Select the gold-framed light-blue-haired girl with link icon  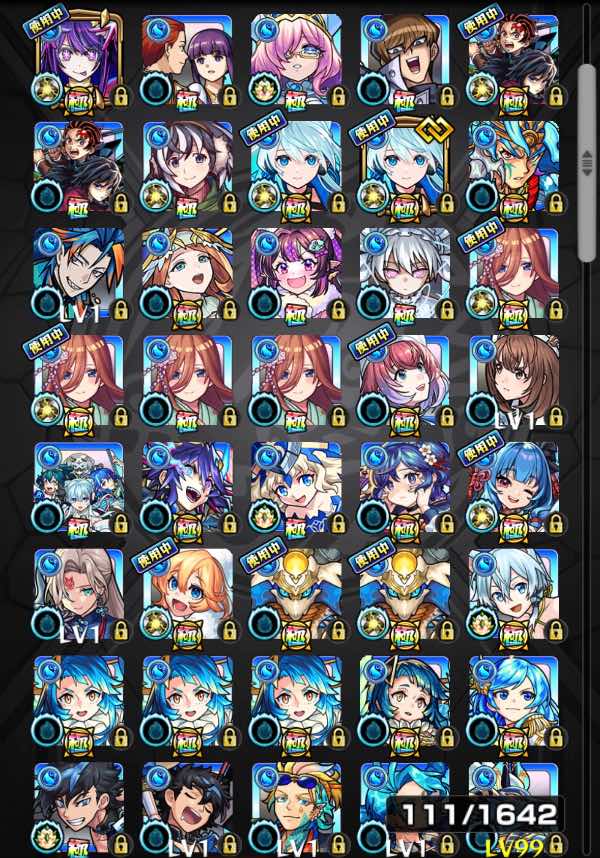tap(406, 167)
